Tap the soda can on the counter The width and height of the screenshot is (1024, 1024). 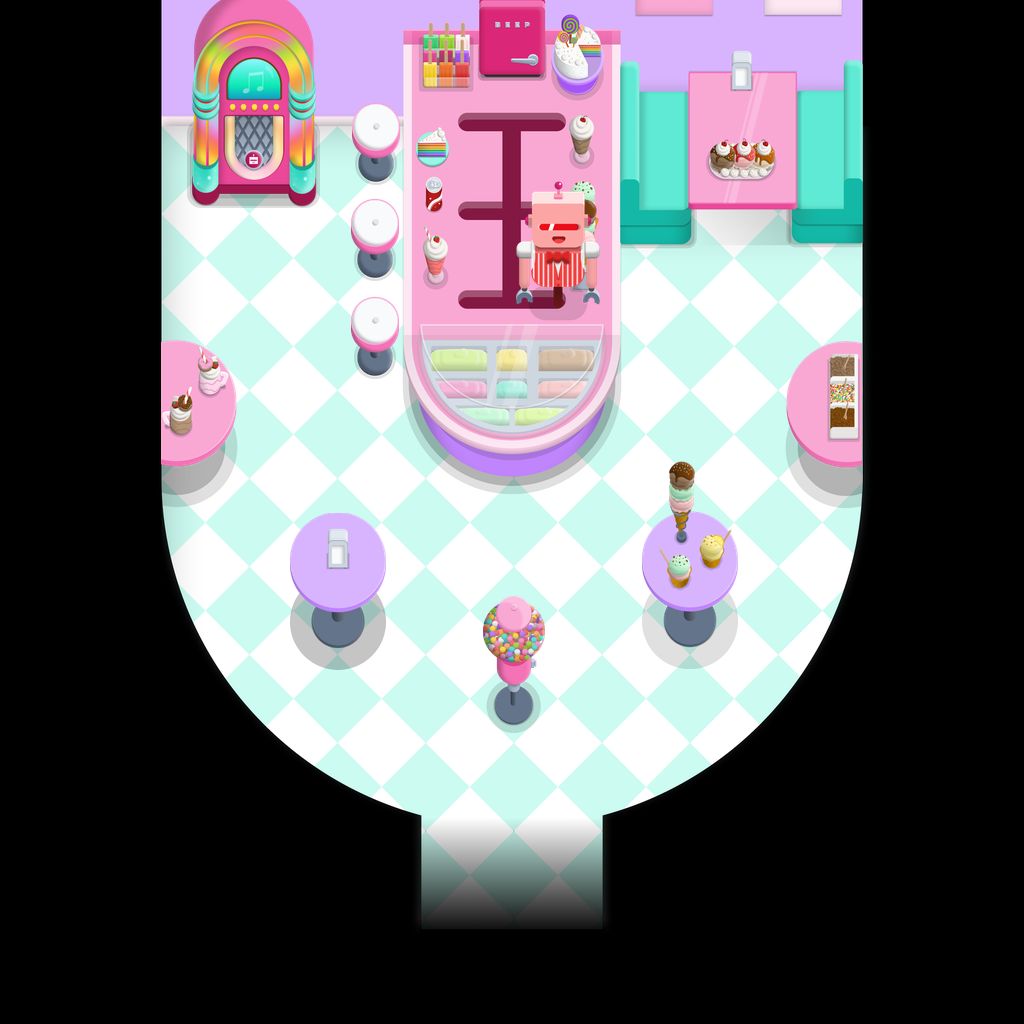434,193
